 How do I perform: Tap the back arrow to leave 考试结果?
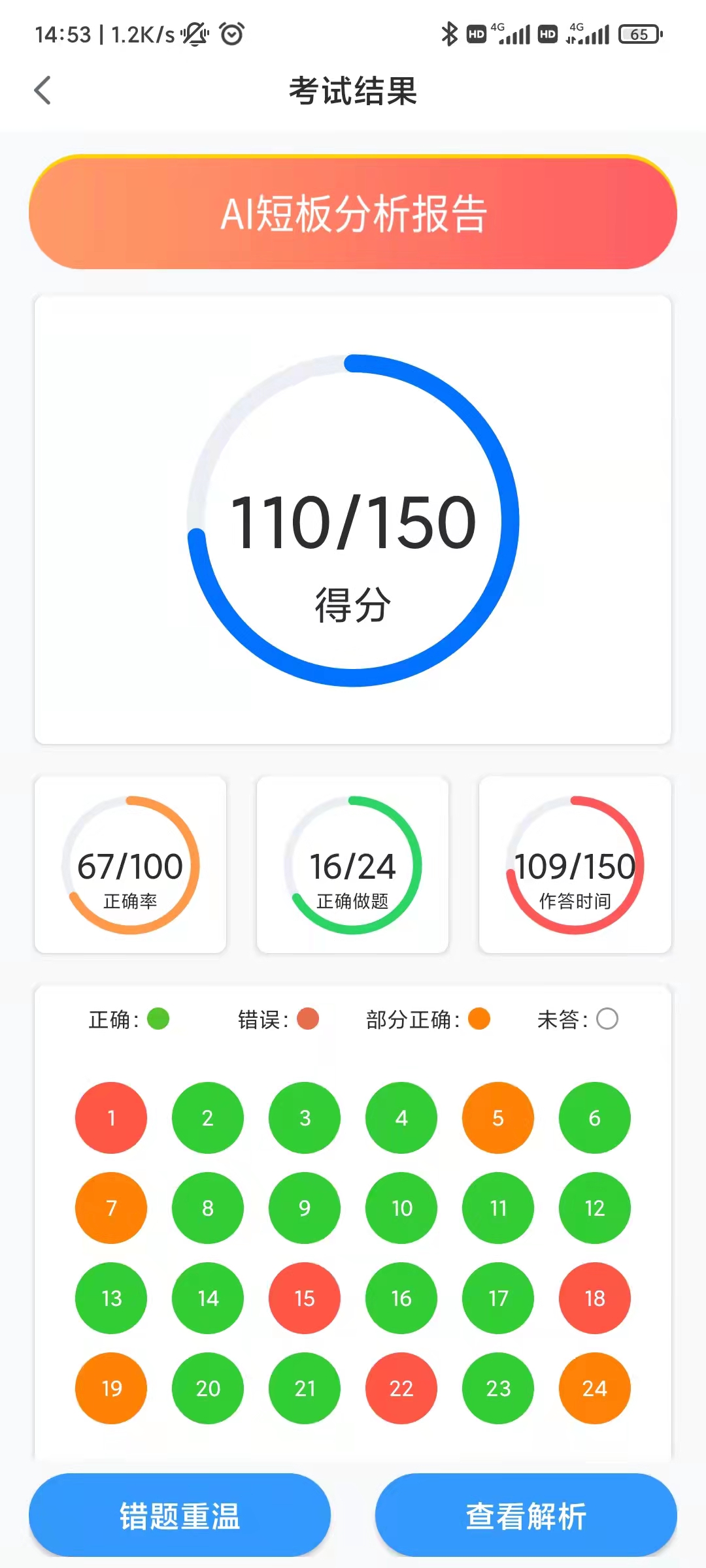42,90
